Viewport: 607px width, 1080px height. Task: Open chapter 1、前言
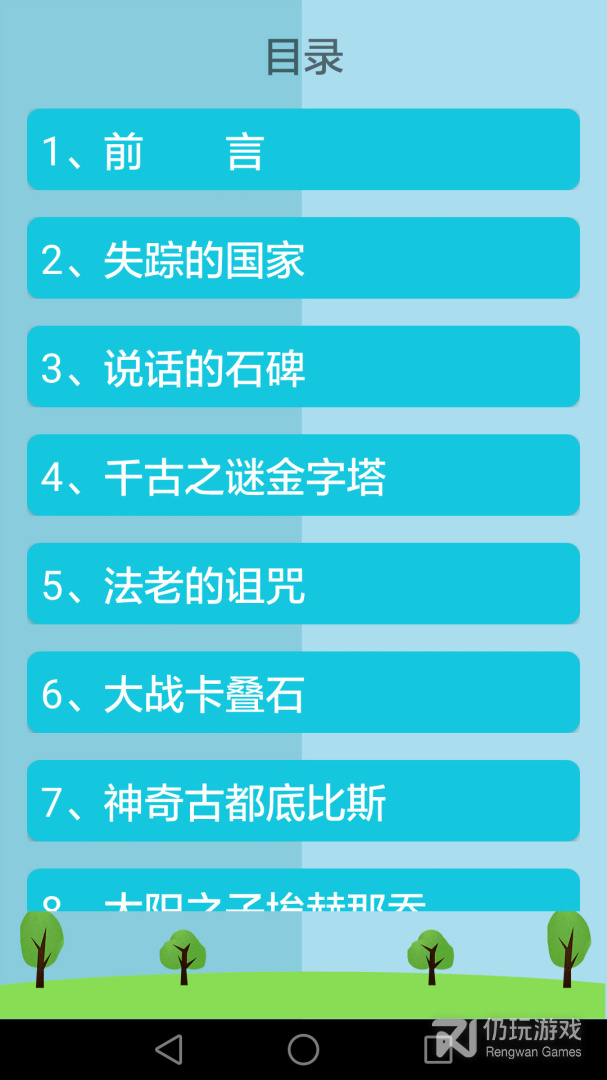pyautogui.click(x=303, y=150)
